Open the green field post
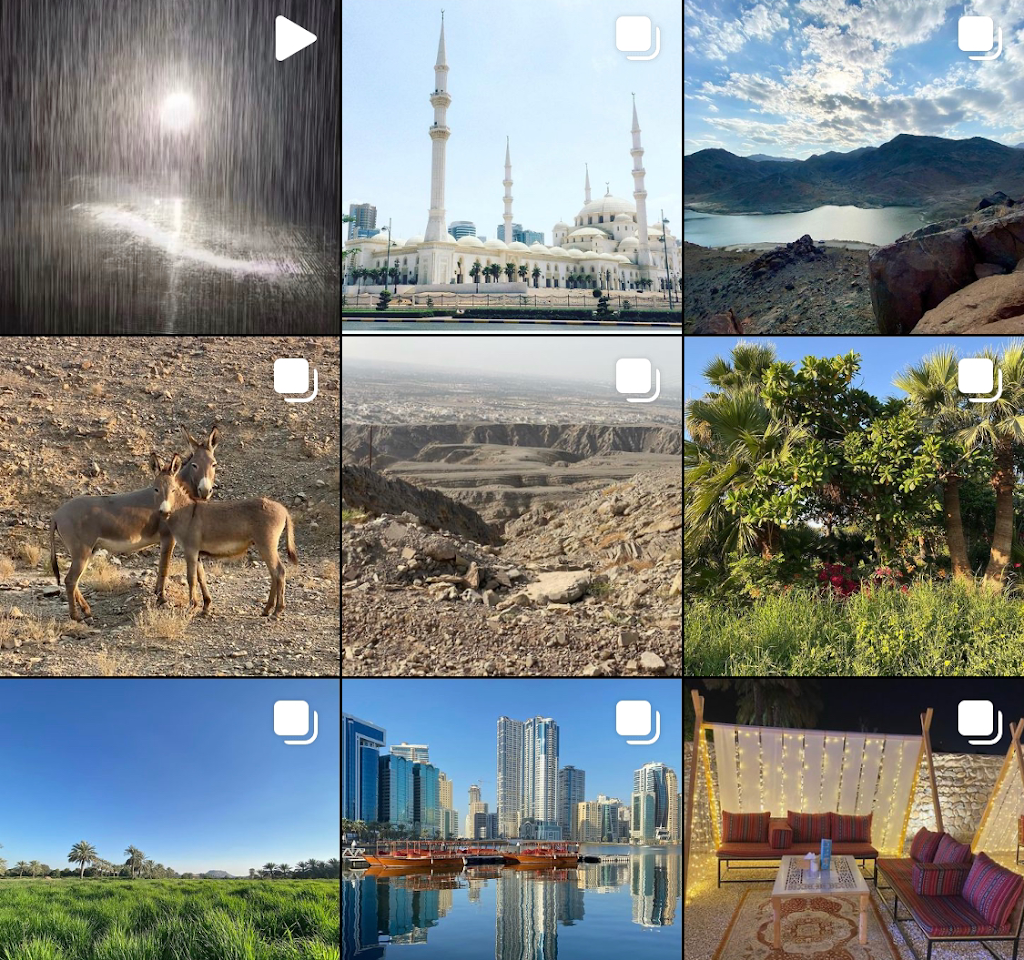This screenshot has height=960, width=1024. [x=169, y=820]
